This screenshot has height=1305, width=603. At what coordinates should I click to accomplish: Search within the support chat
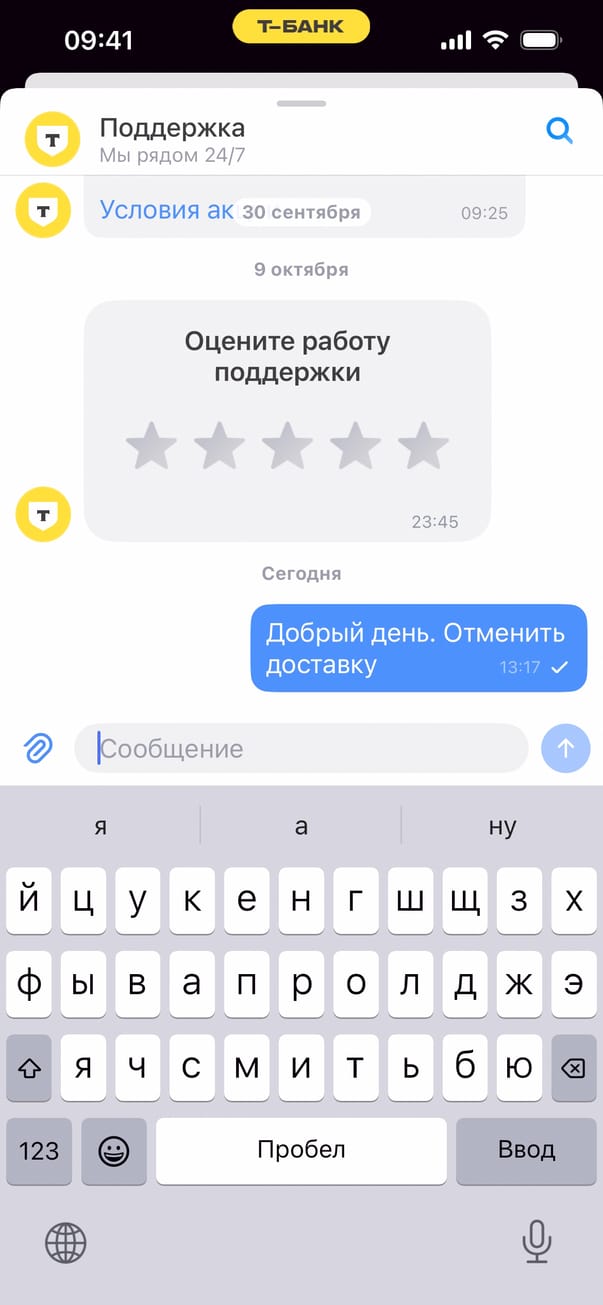click(559, 131)
